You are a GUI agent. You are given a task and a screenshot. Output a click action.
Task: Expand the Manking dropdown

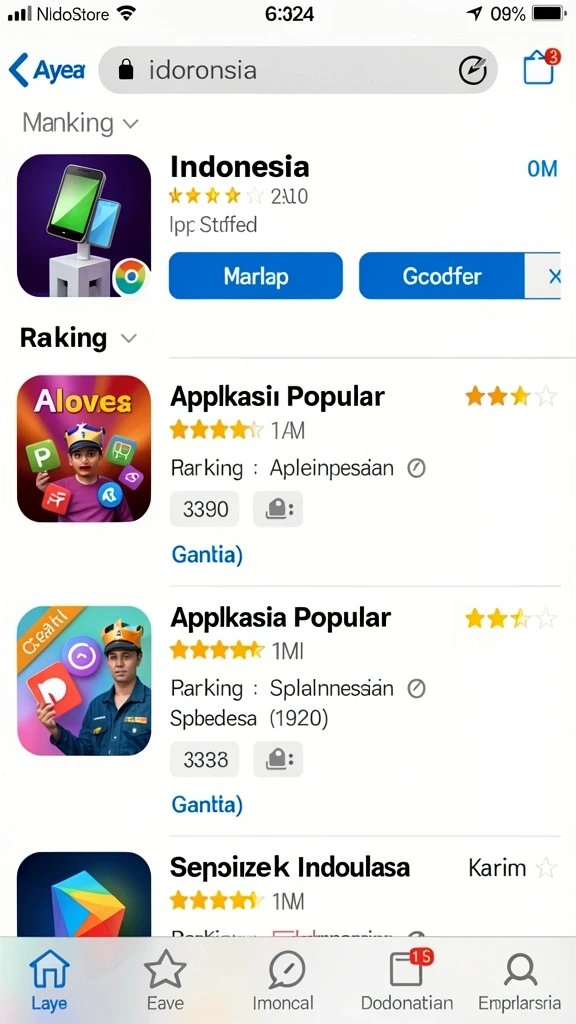tap(80, 123)
